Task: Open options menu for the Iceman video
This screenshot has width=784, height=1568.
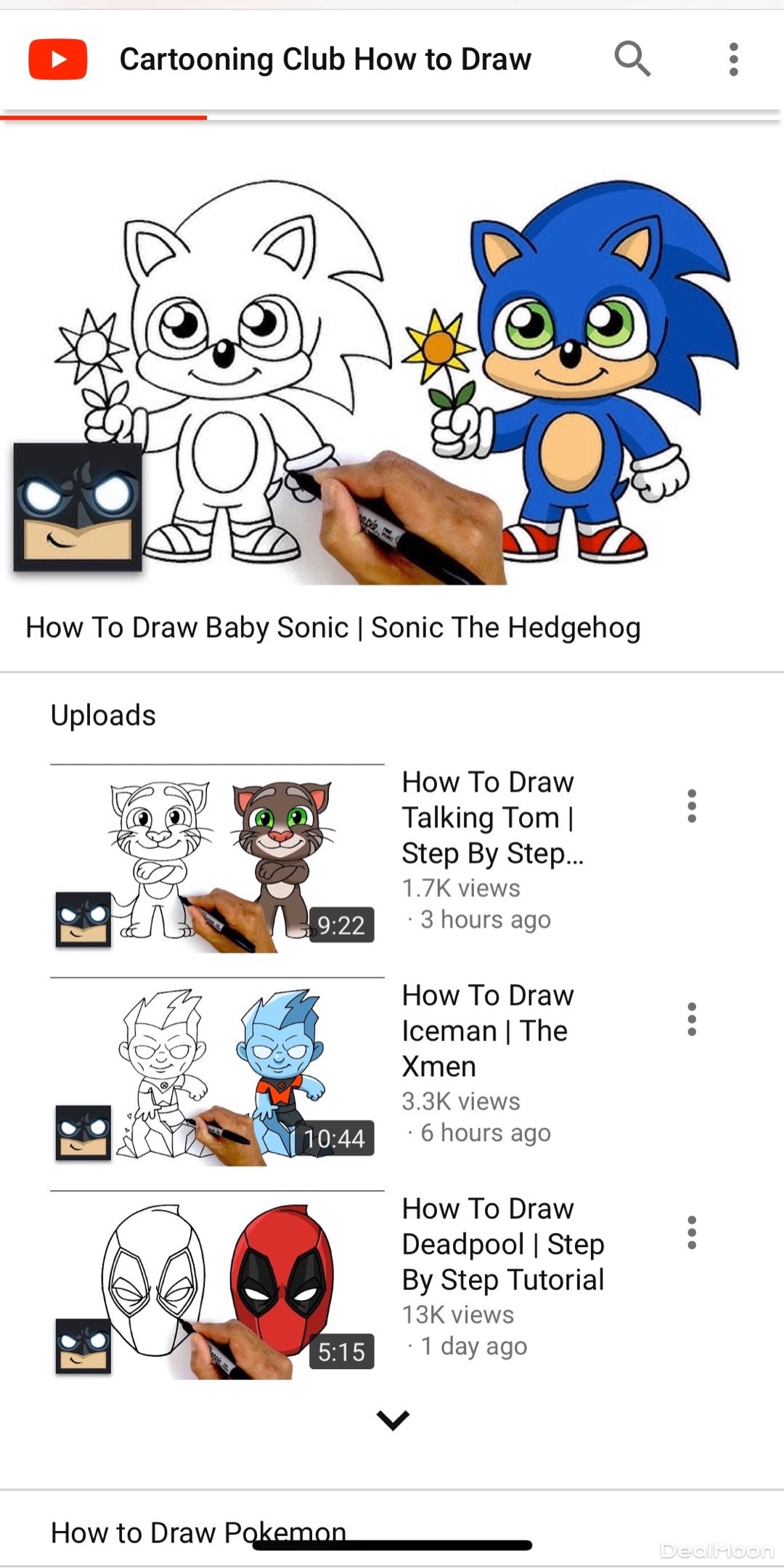Action: coord(691,1019)
